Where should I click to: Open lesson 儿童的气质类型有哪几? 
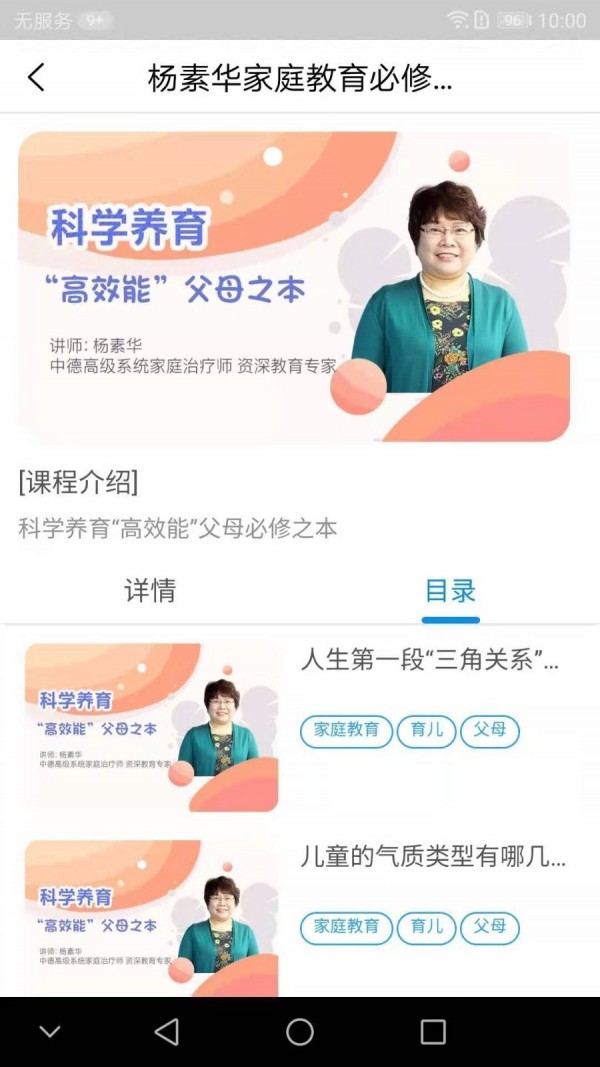click(432, 856)
